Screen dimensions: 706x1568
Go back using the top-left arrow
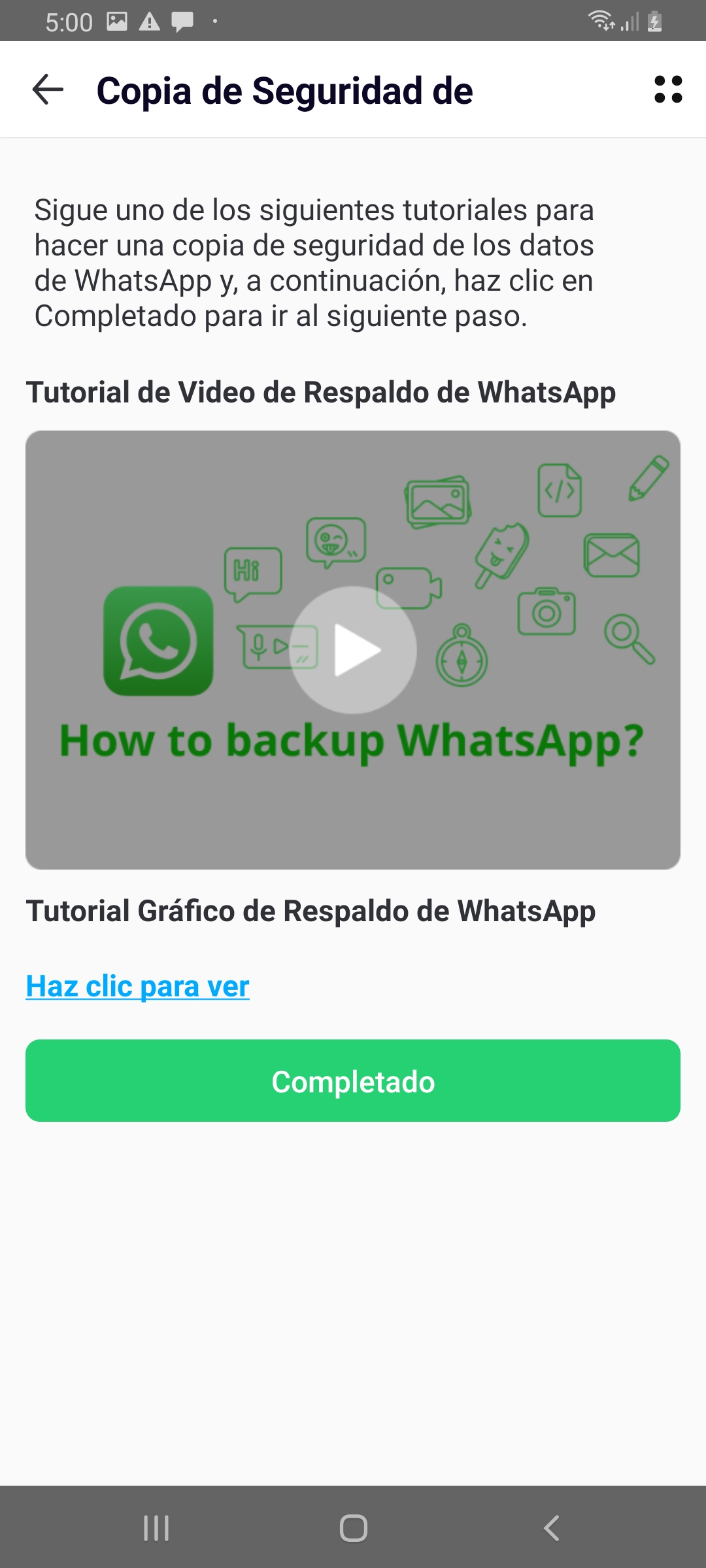(x=48, y=90)
